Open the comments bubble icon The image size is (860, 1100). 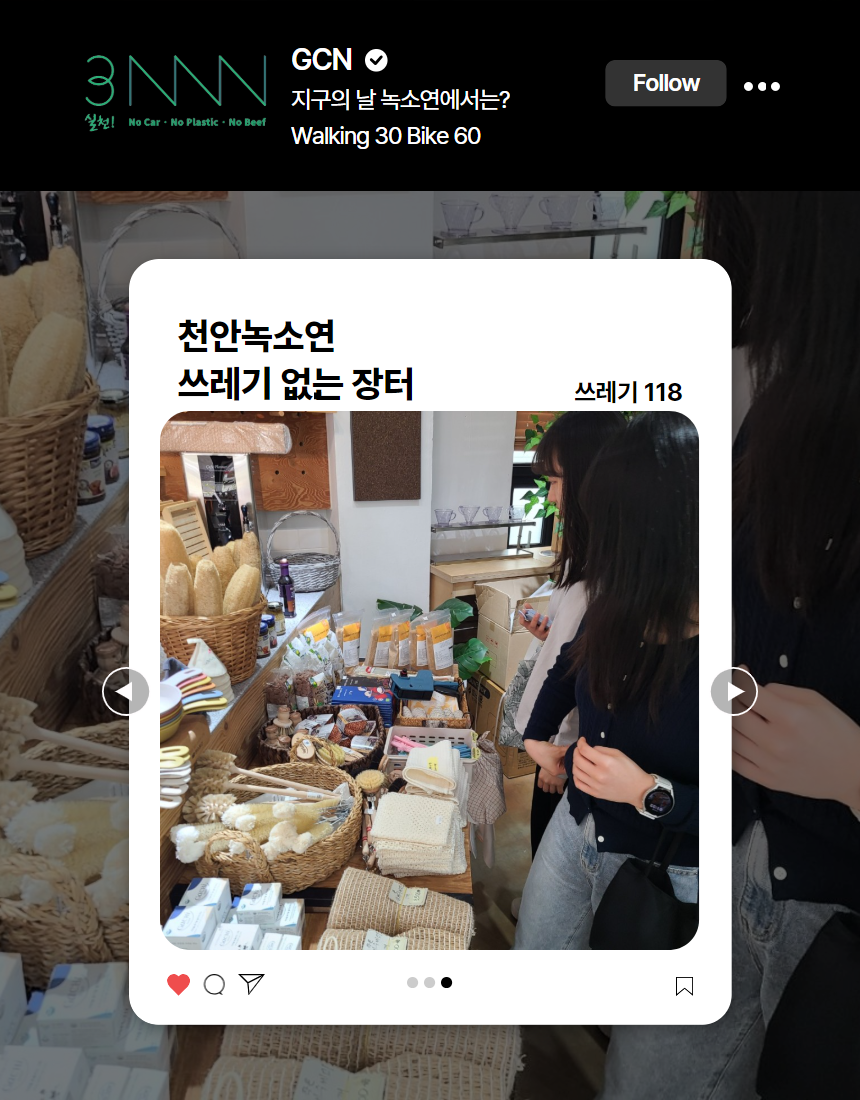(x=214, y=985)
